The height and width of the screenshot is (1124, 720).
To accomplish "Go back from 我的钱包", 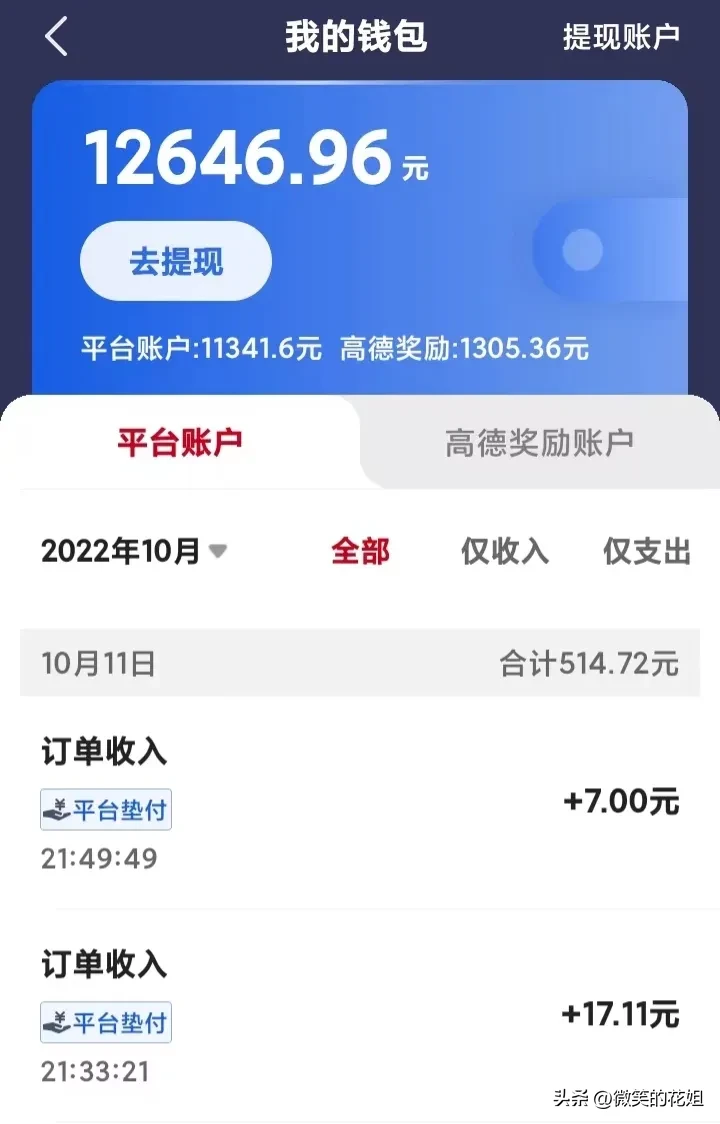I will 56,37.
